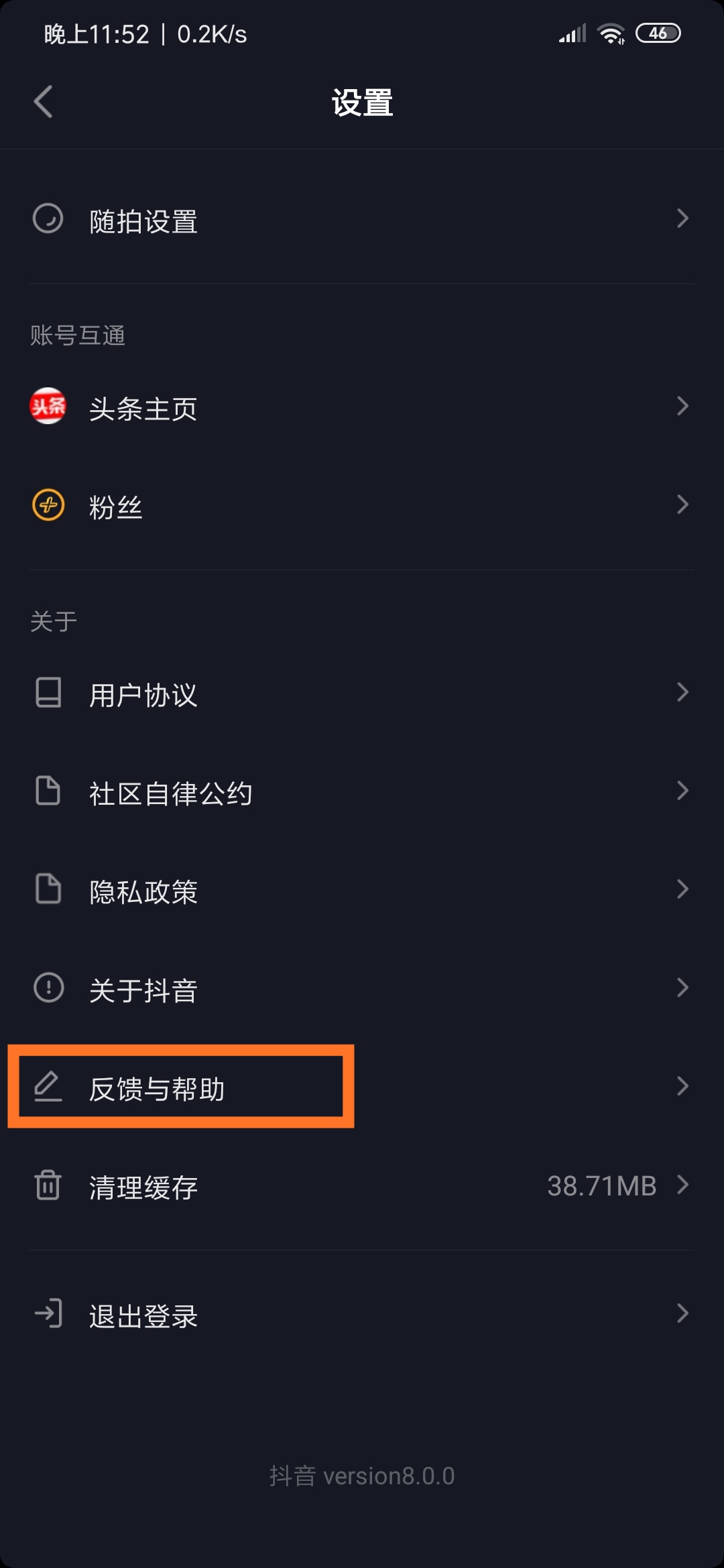The height and width of the screenshot is (1568, 724).
Task: Tap the 社区自律公约 page icon
Action: click(x=47, y=791)
